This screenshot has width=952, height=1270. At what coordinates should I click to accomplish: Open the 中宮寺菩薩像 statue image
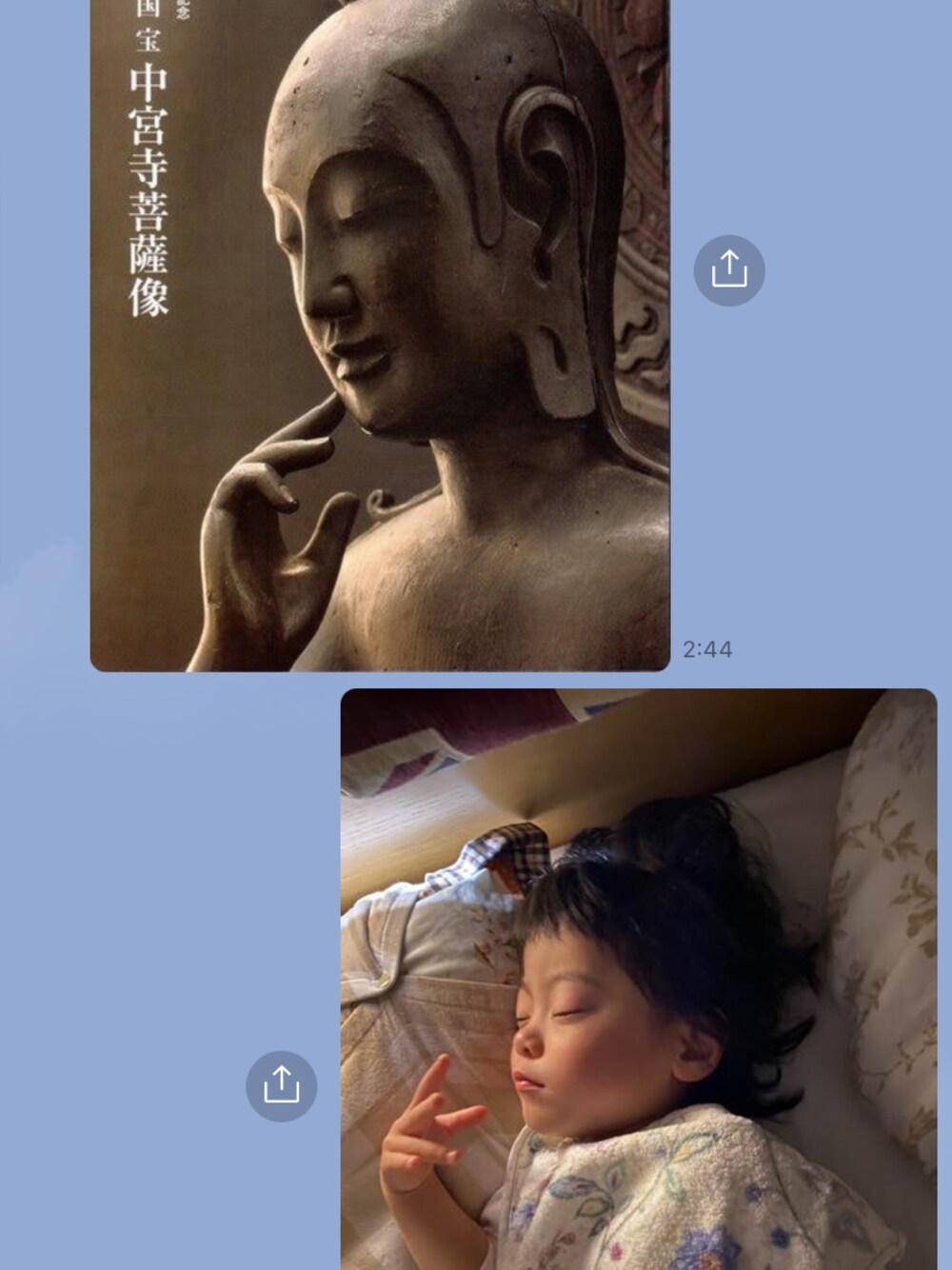[381, 333]
